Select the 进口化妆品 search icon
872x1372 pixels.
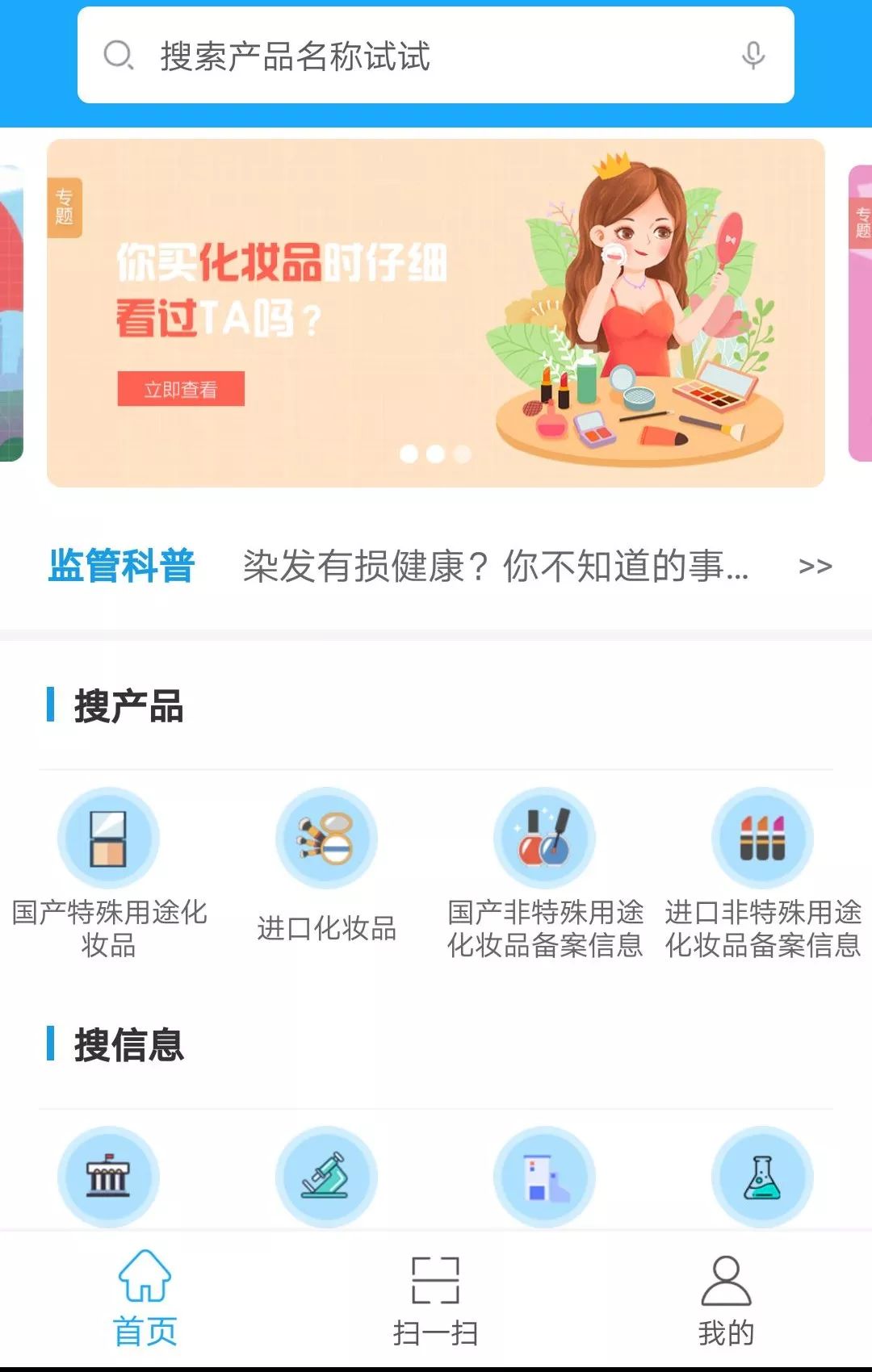point(327,839)
